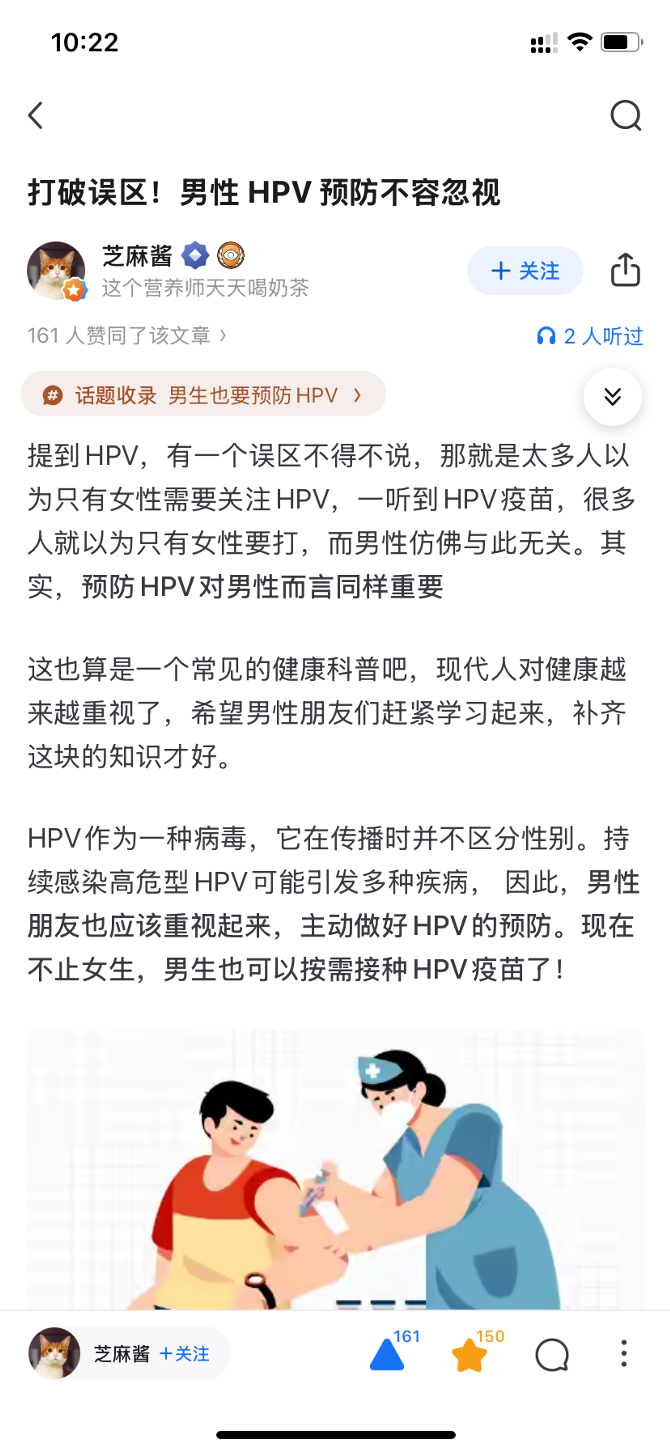View the 161 人赞同了该文章 list
670x1452 pixels.
127,336
